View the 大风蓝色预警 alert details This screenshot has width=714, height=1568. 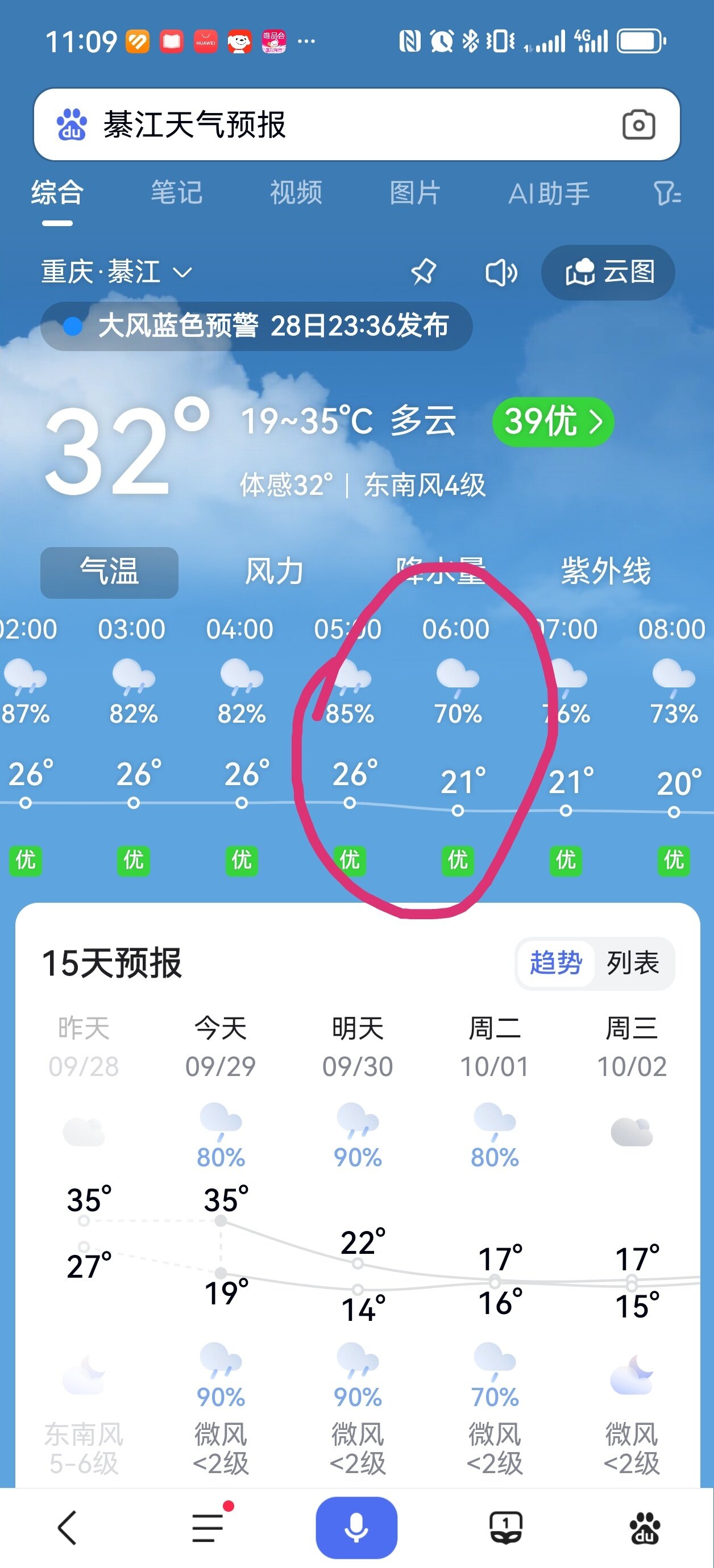click(x=256, y=326)
